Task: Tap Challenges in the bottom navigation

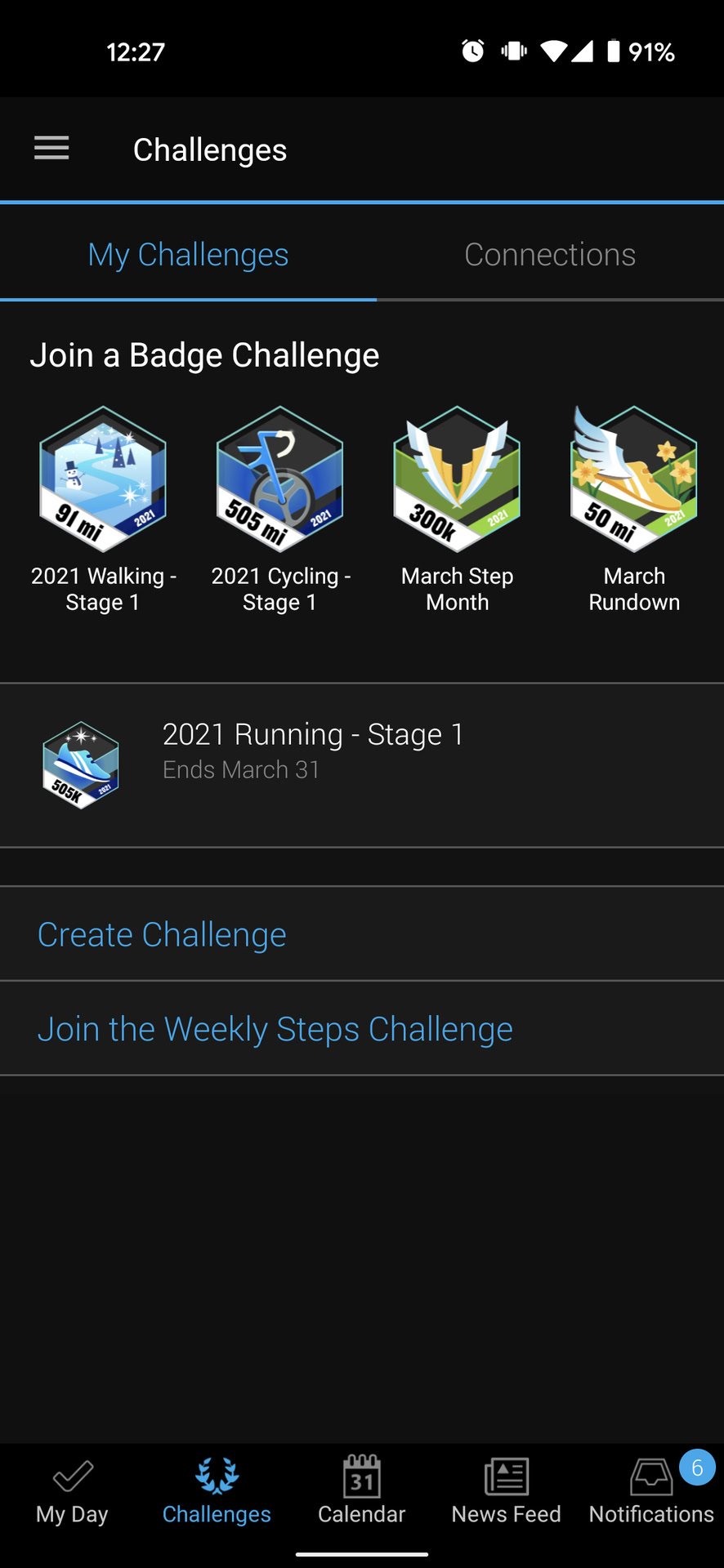Action: click(217, 1491)
